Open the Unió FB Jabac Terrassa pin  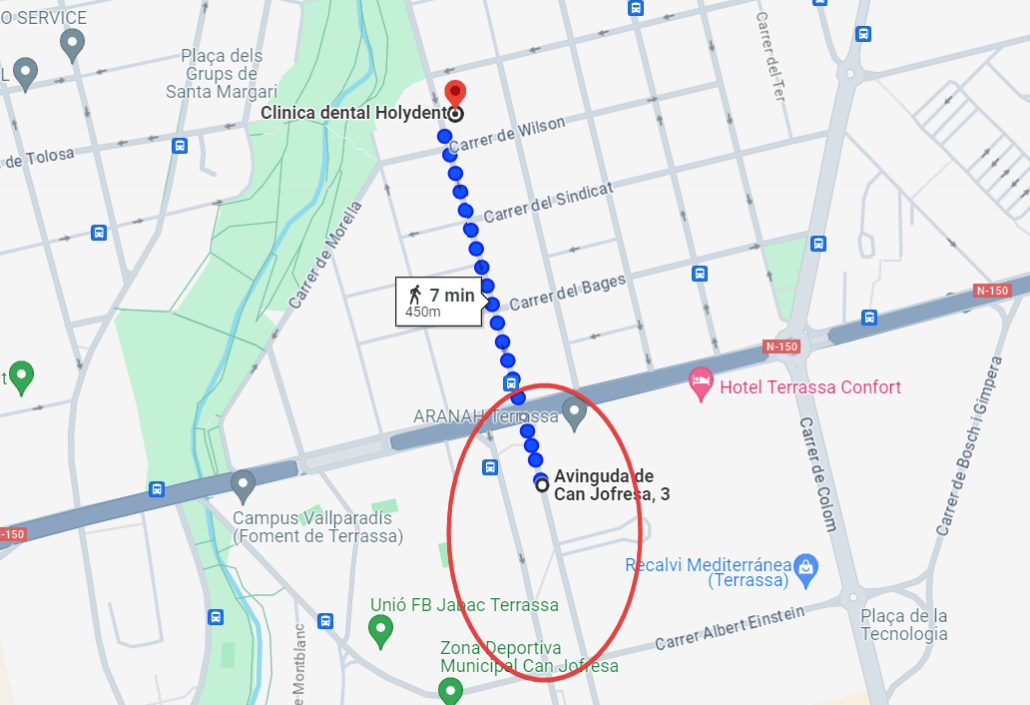tap(380, 630)
